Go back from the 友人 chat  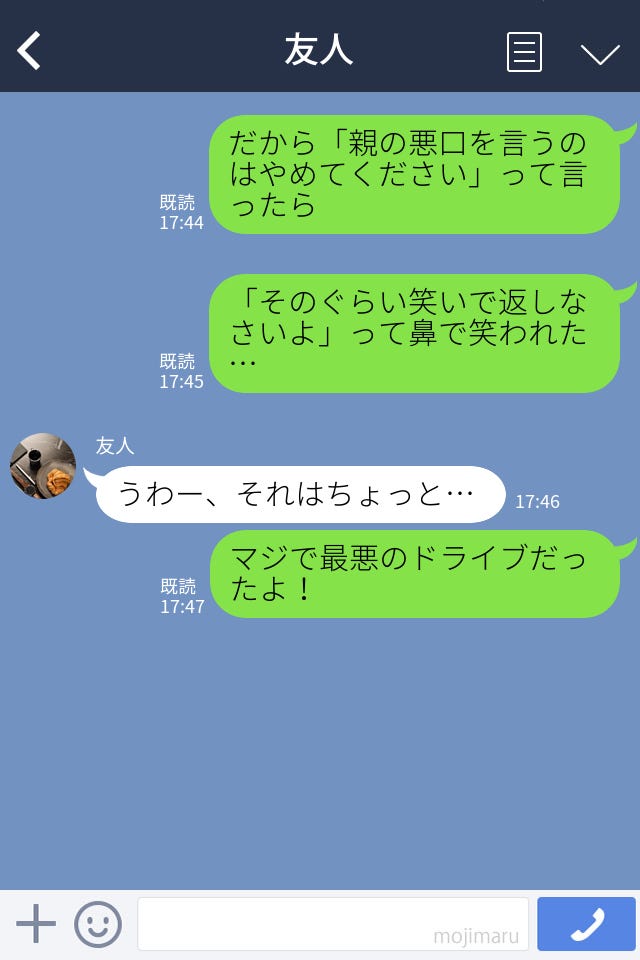tap(30, 51)
